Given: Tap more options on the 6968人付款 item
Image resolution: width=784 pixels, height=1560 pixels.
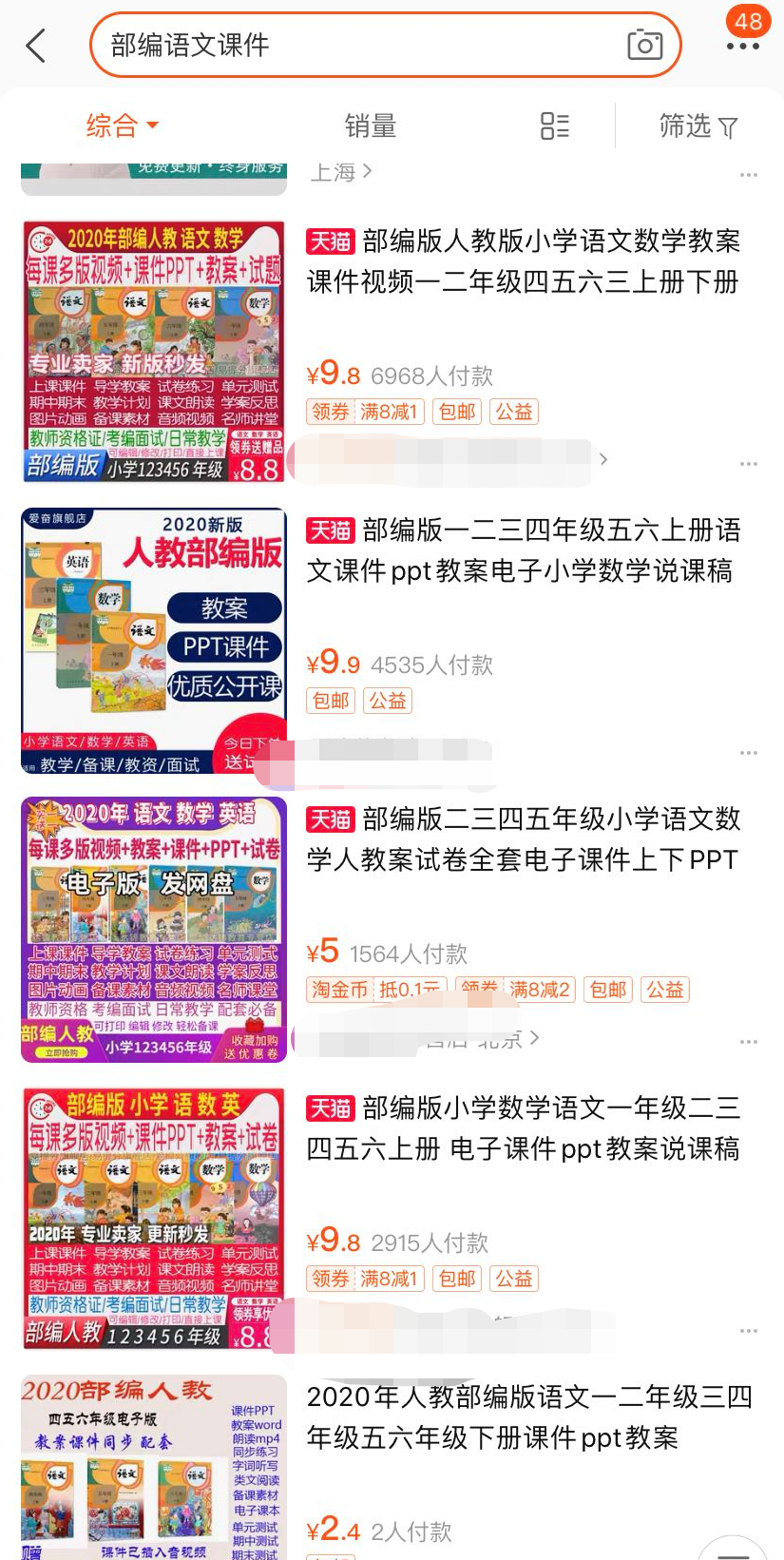Looking at the screenshot, I should pyautogui.click(x=749, y=464).
